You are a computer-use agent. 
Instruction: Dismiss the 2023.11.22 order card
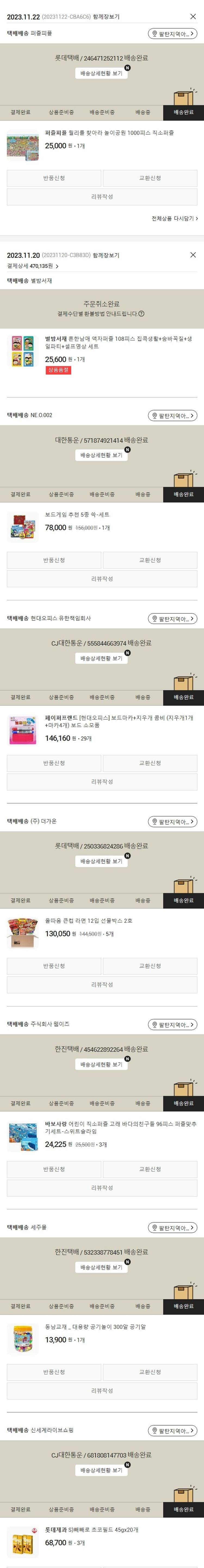193,17
